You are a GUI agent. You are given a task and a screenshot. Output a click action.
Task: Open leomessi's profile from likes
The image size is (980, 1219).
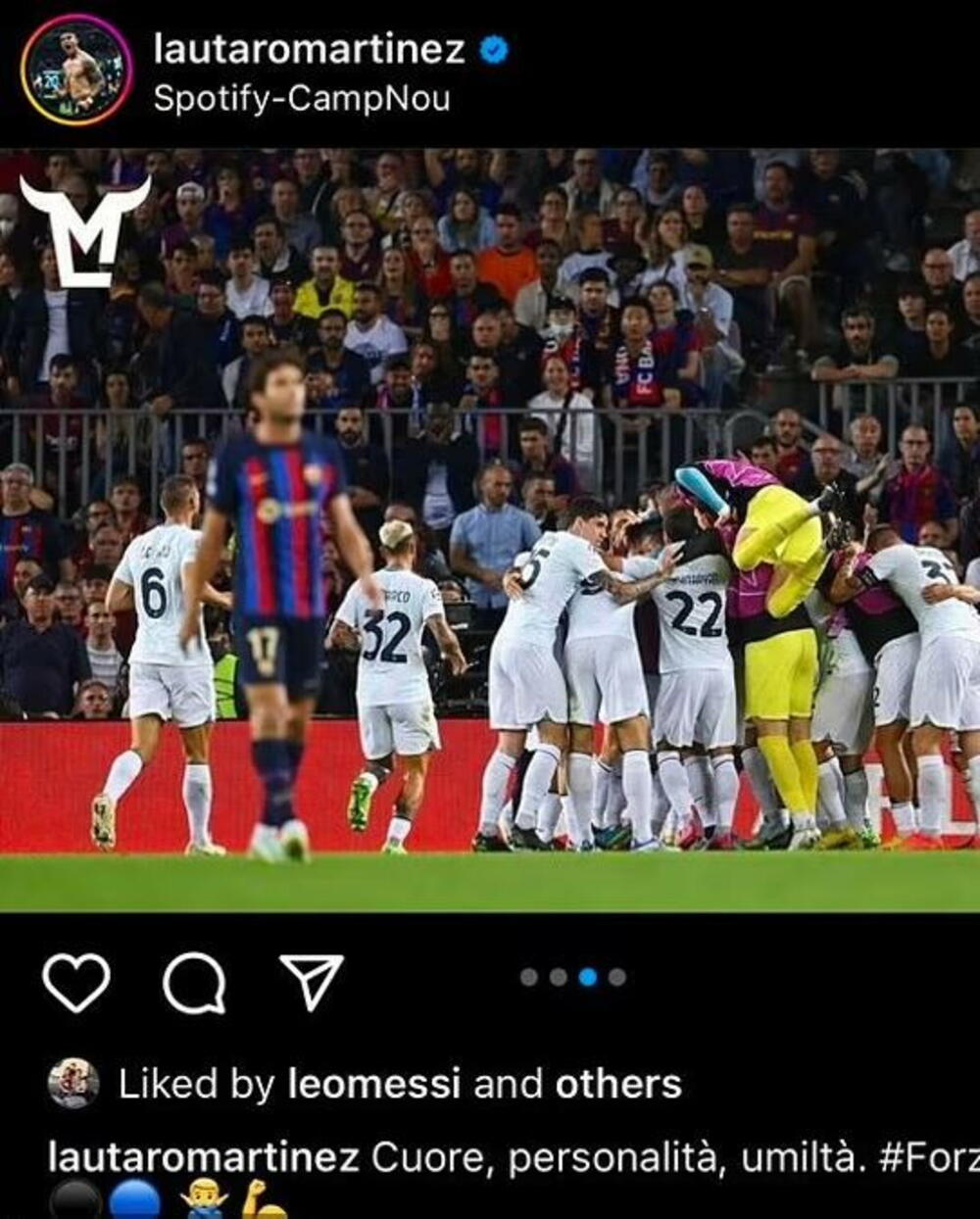coord(373,1084)
